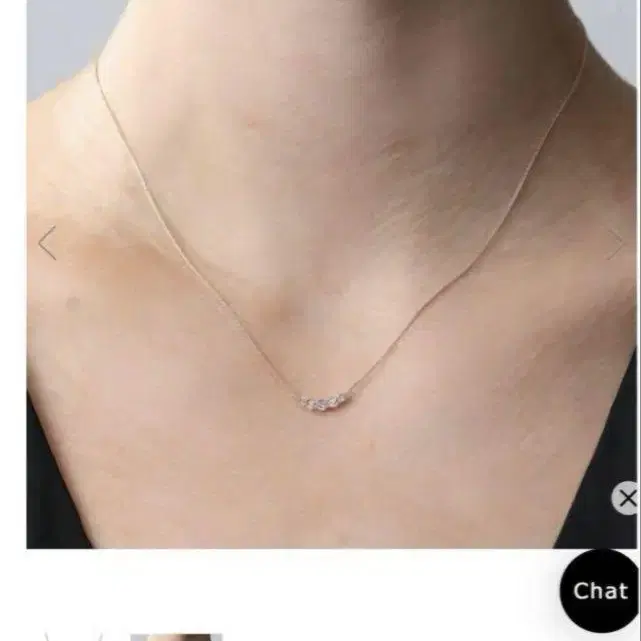Go to the previous product image

(47, 243)
